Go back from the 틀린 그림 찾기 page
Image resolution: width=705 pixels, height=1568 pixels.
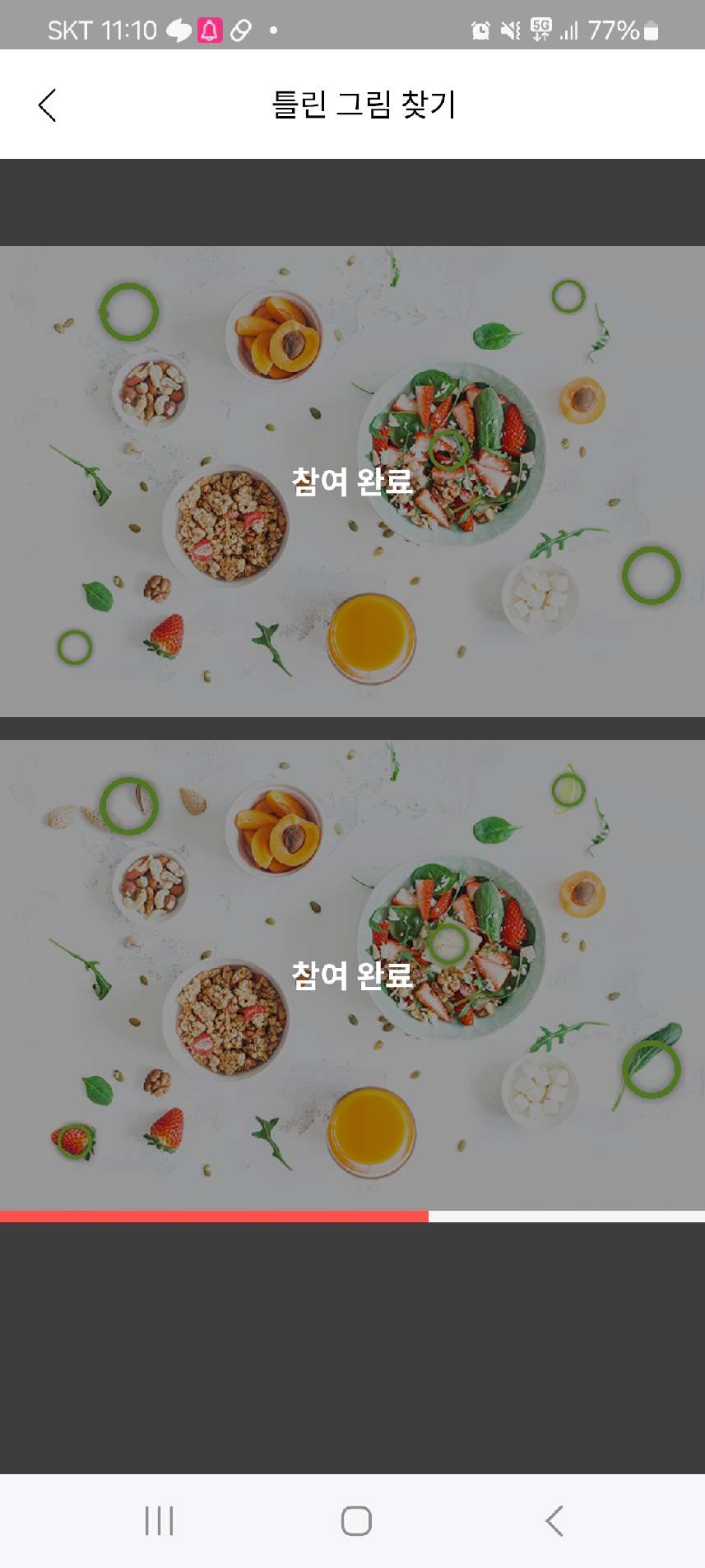coord(48,105)
